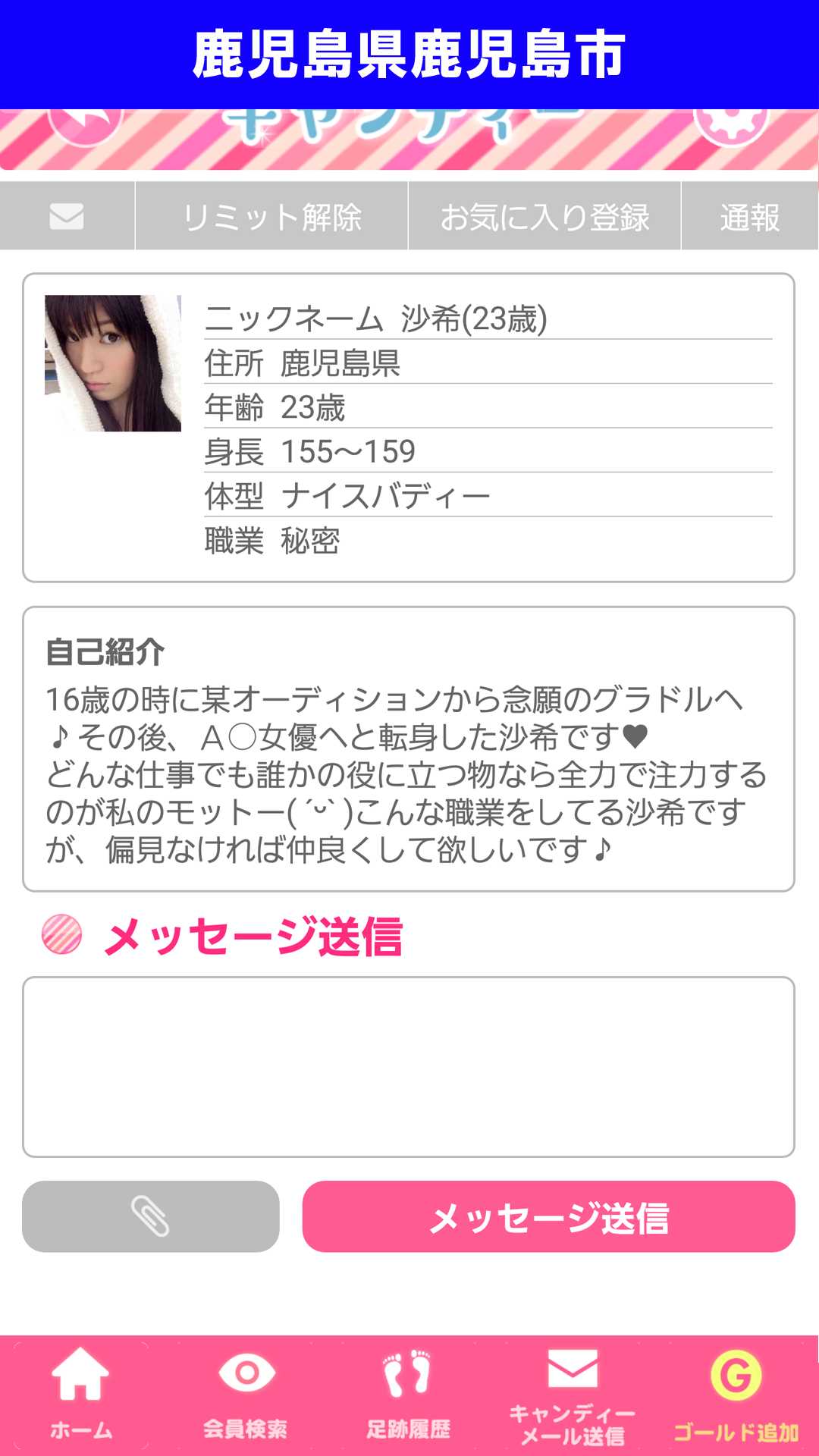The image size is (819, 1456).
Task: Select リミット解除 option
Action: [x=271, y=217]
